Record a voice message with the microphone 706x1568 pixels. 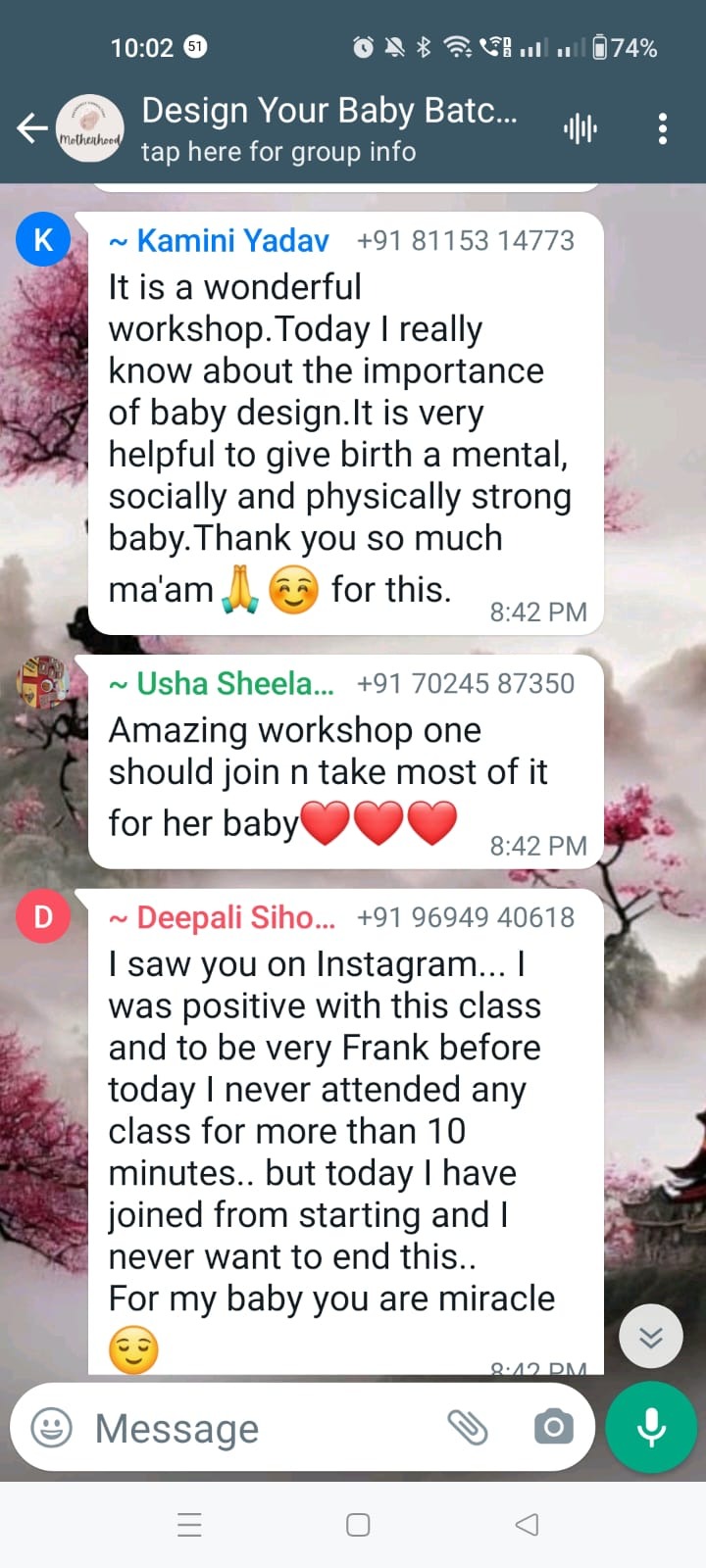tap(651, 1428)
